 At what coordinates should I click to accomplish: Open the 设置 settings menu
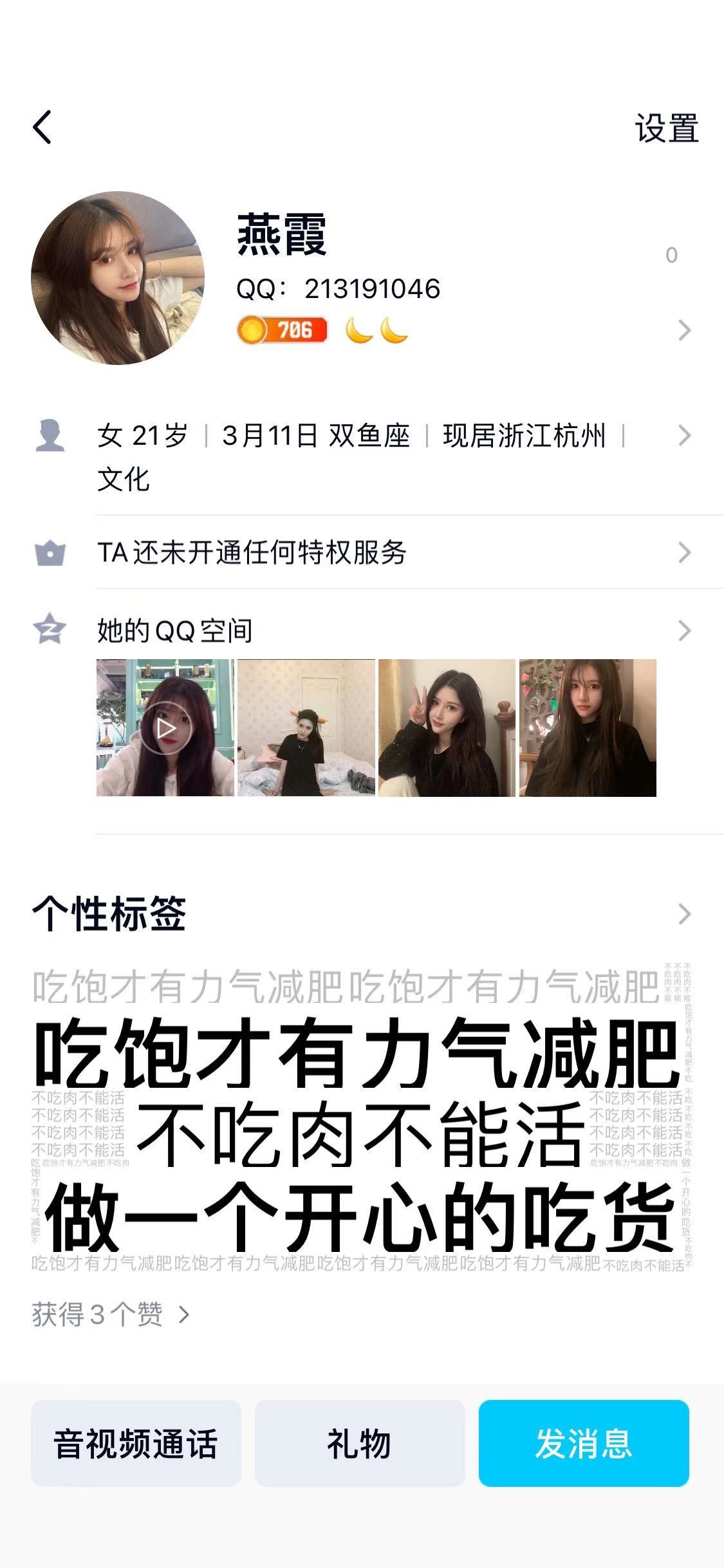tap(665, 127)
